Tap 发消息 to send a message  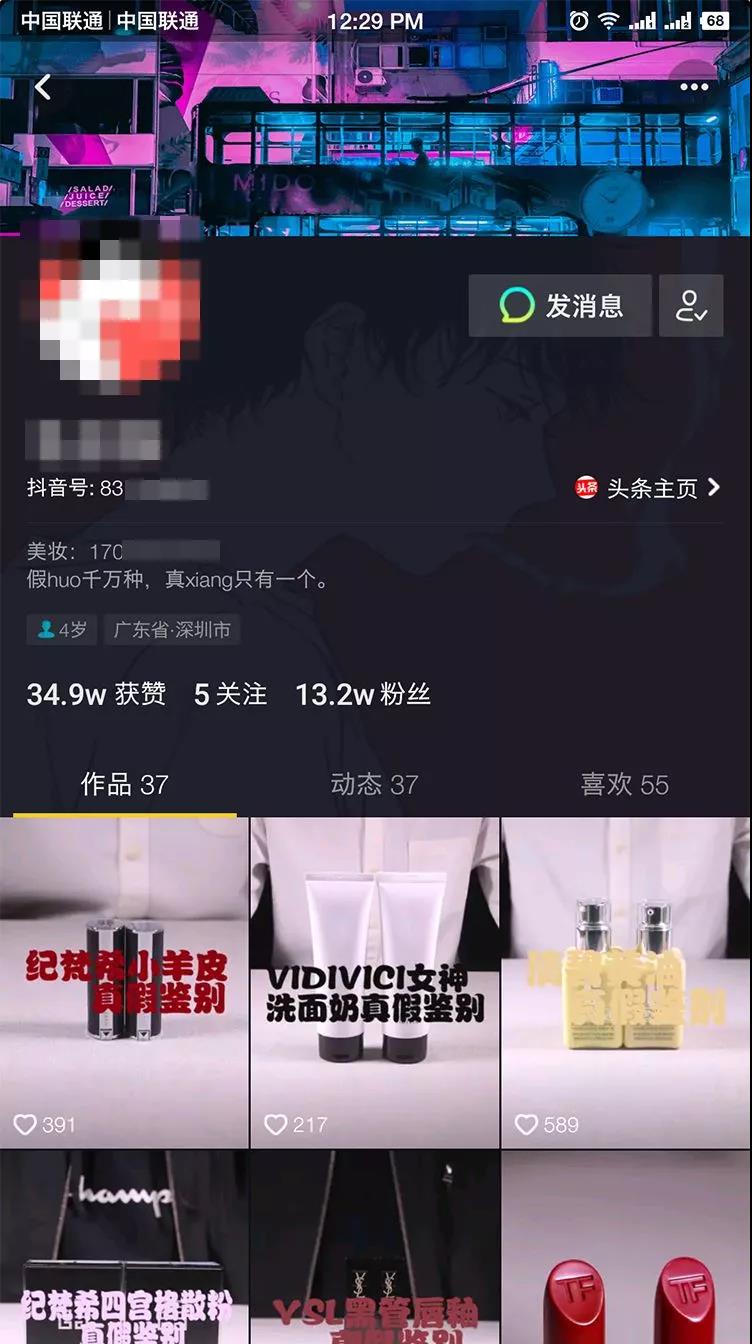(x=561, y=306)
